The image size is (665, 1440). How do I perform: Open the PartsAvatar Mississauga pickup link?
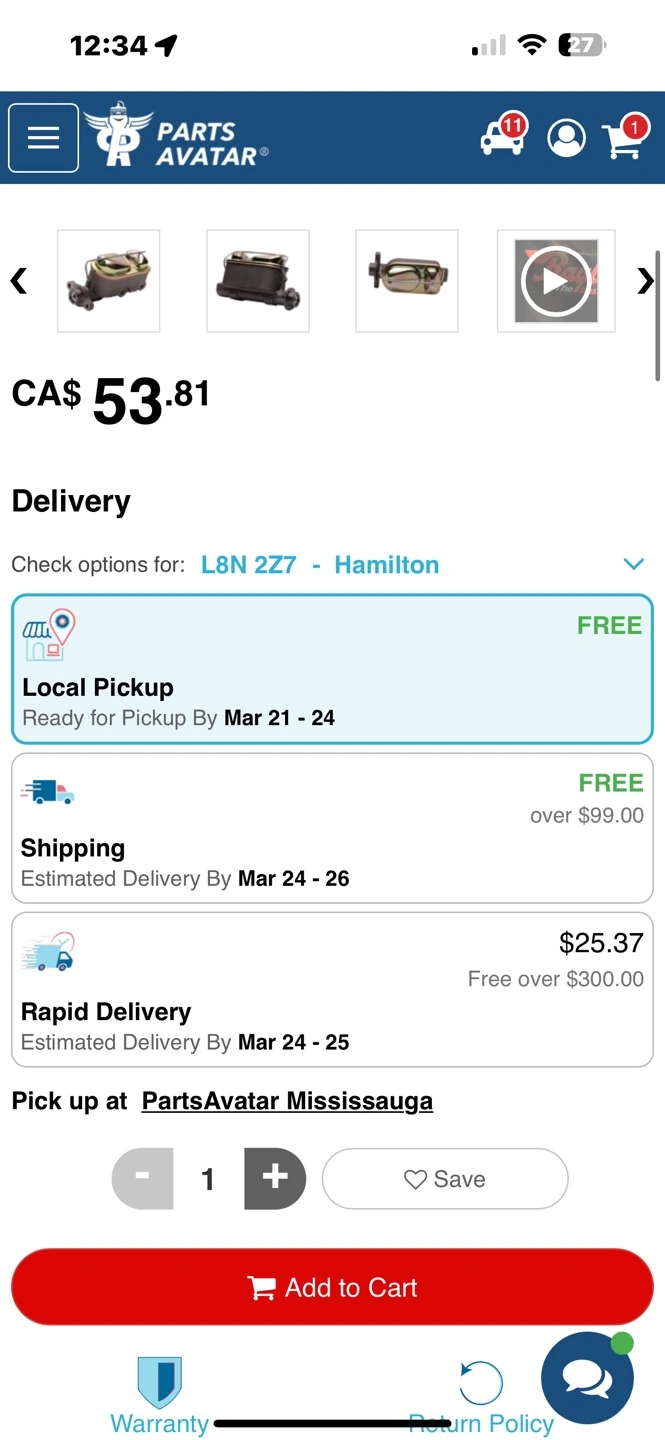[287, 1101]
